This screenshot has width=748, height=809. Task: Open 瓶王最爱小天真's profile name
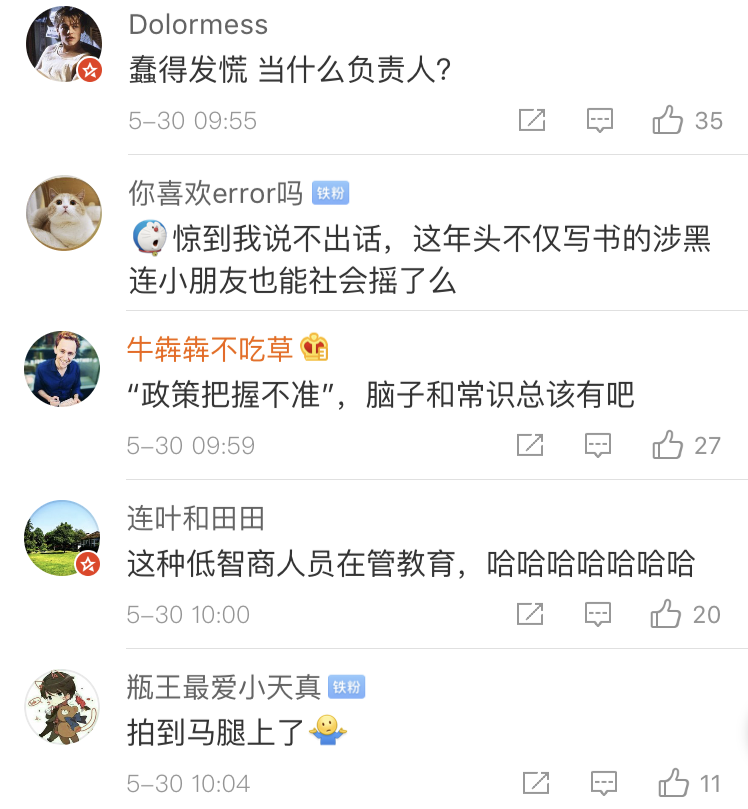click(x=223, y=687)
